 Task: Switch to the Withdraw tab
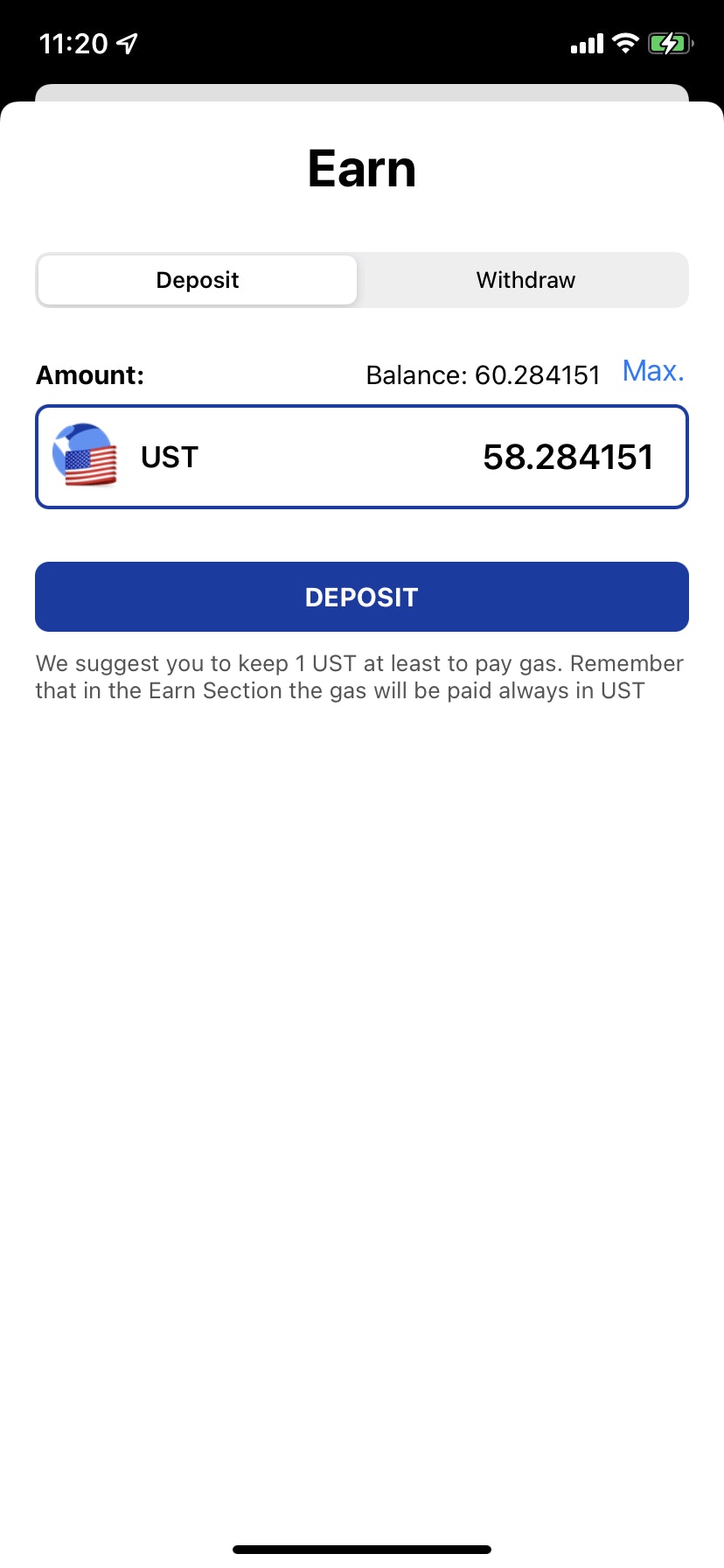coord(525,280)
